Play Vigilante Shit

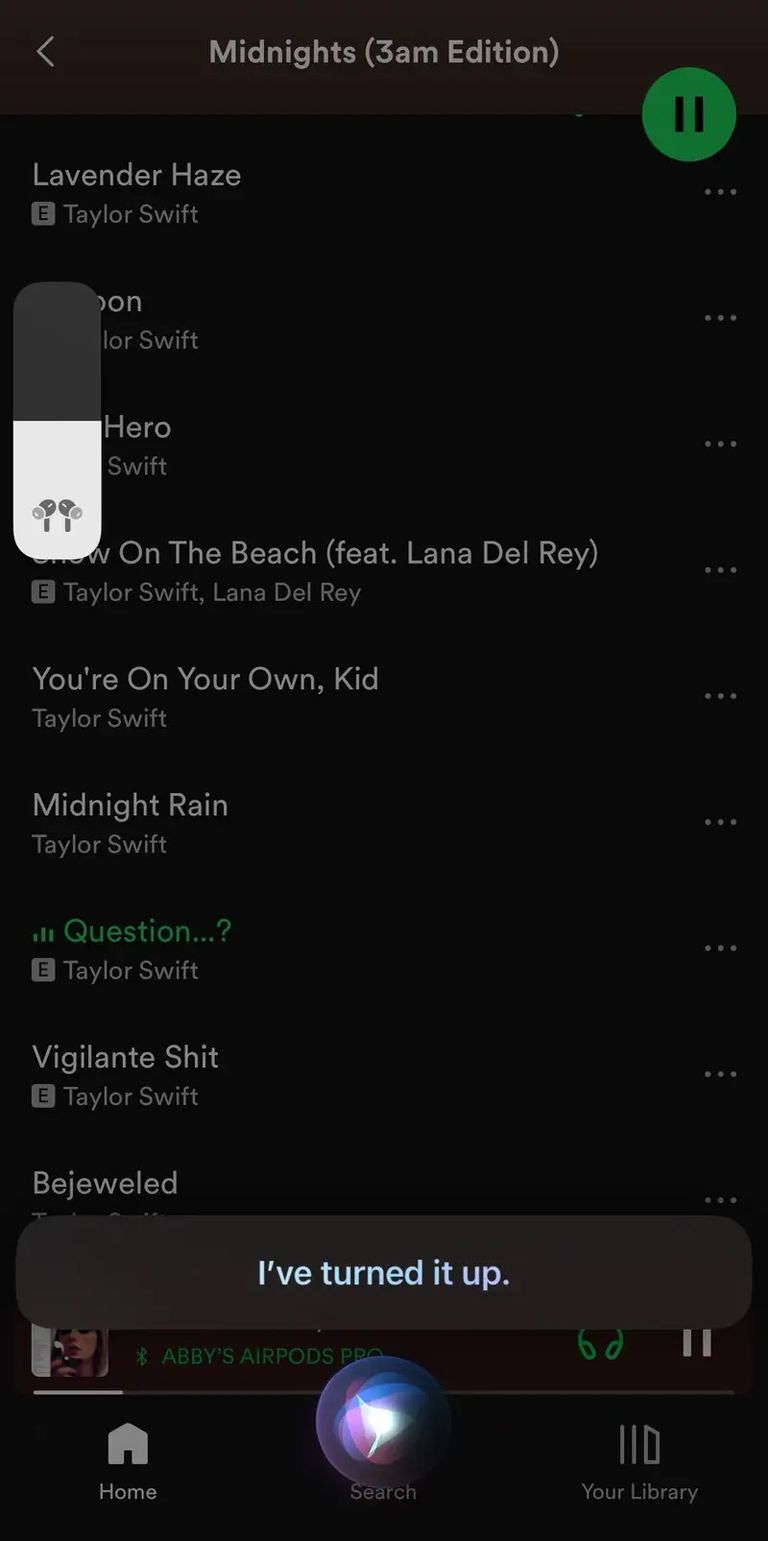tap(125, 1058)
